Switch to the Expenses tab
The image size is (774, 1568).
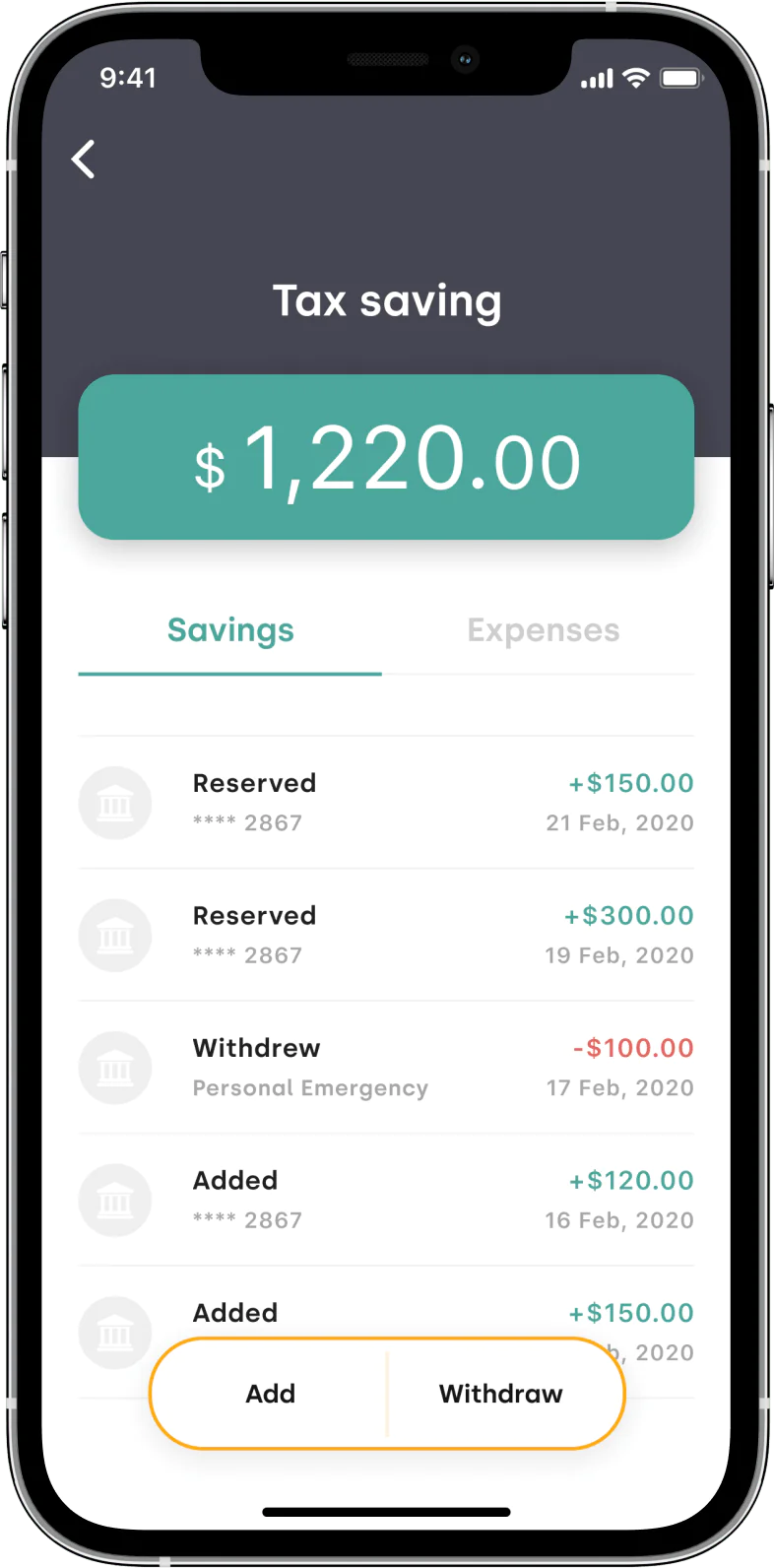543,630
